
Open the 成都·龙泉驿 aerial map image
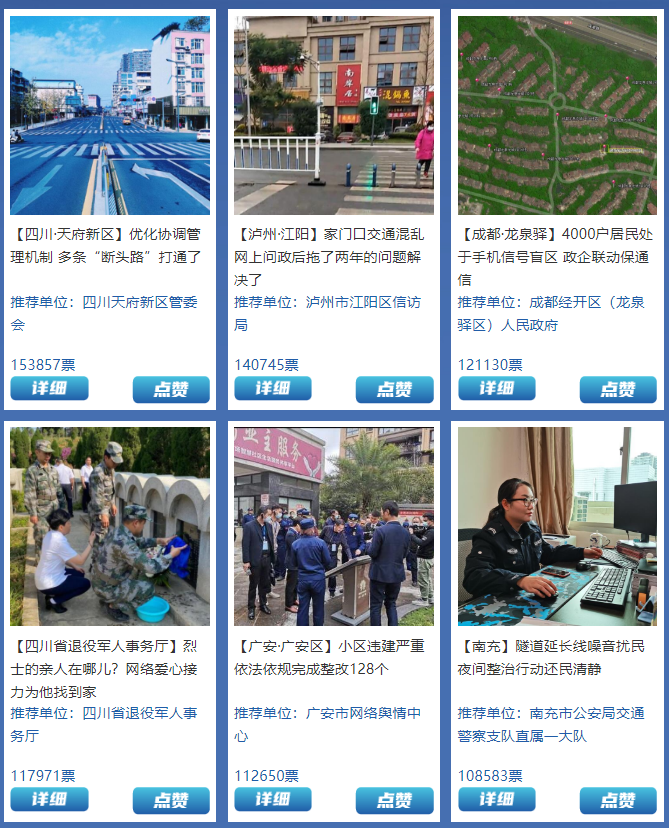point(557,115)
